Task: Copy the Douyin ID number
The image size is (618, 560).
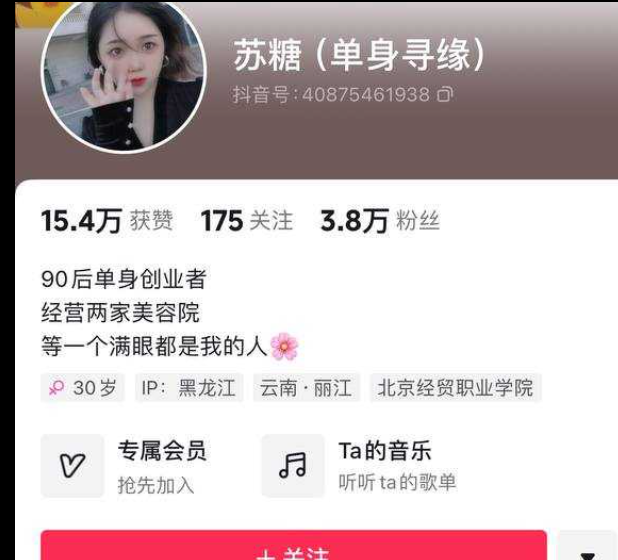Action: (445, 95)
